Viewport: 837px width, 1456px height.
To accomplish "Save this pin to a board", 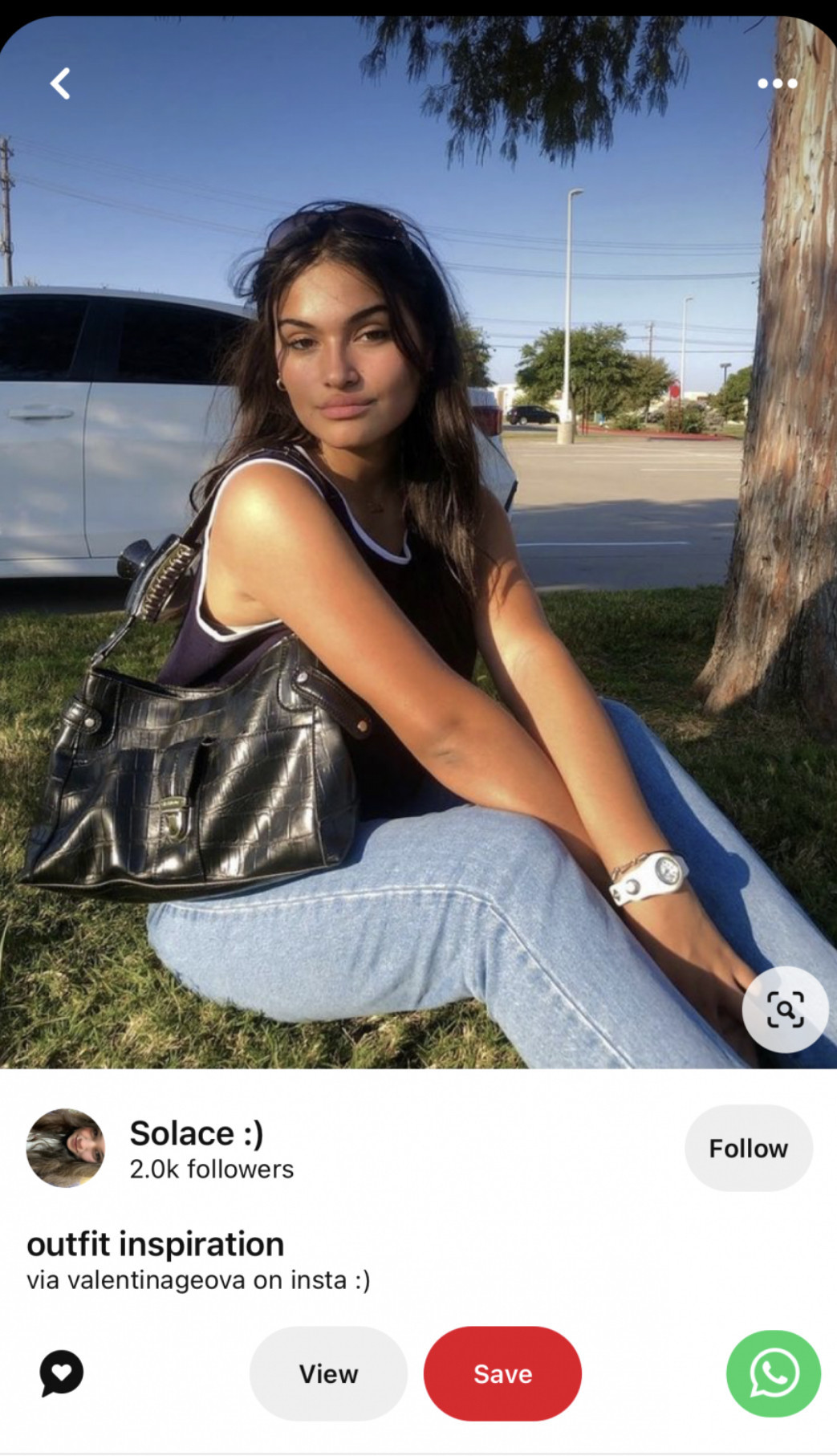I will pos(502,1373).
